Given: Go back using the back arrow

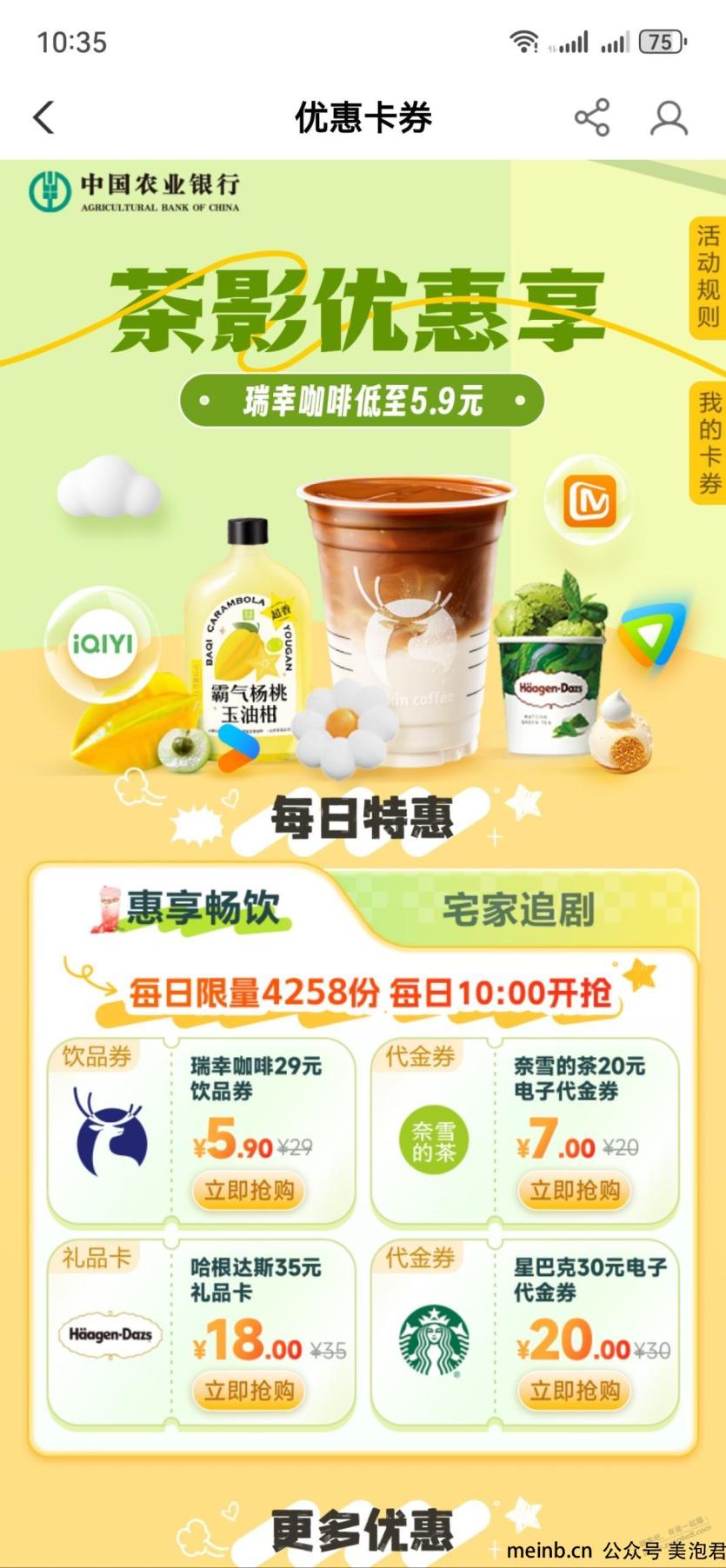Looking at the screenshot, I should 44,118.
